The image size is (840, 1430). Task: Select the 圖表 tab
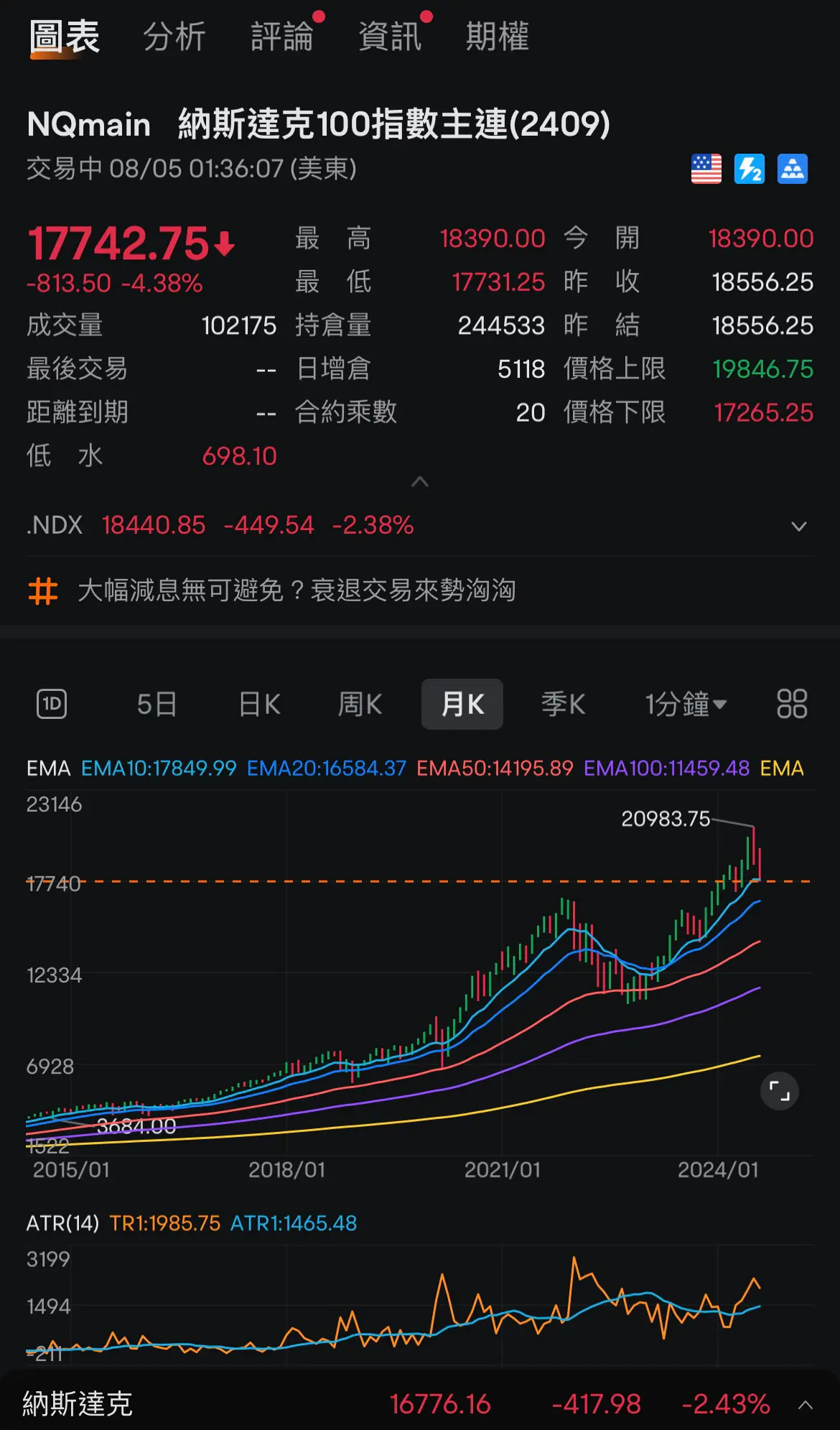(65, 37)
